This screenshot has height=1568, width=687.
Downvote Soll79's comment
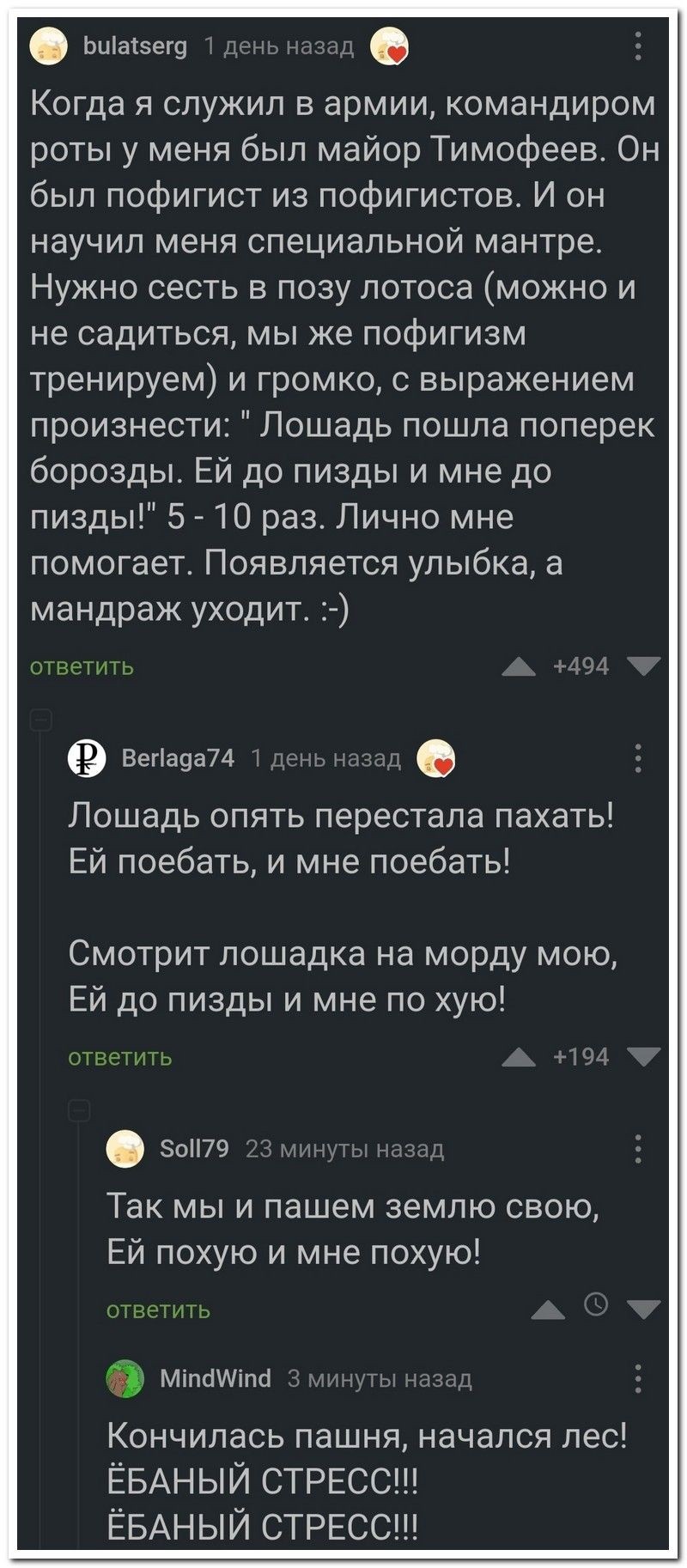[x=643, y=1310]
